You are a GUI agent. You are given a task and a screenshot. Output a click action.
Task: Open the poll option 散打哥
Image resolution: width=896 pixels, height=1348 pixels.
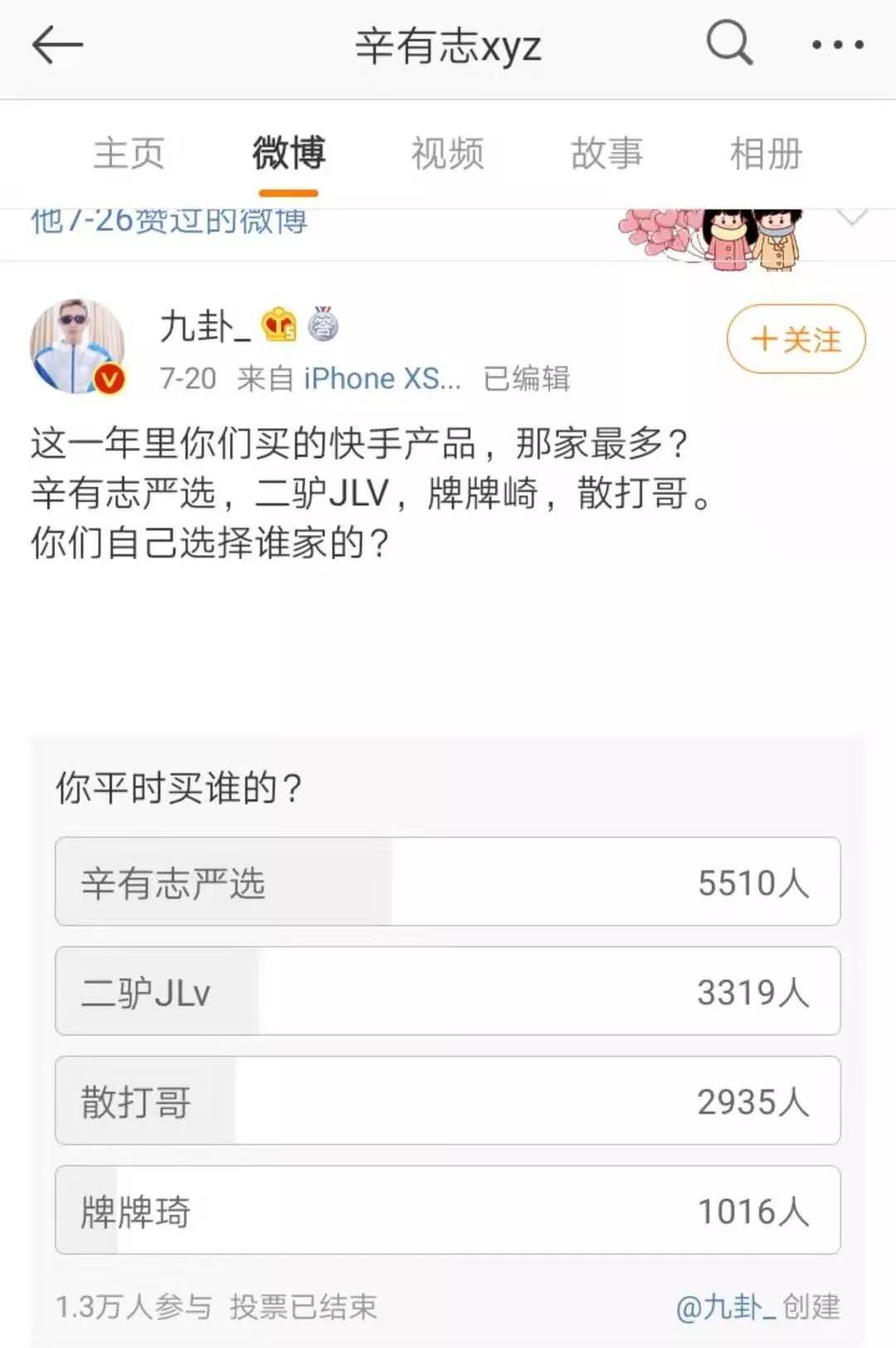447,1101
